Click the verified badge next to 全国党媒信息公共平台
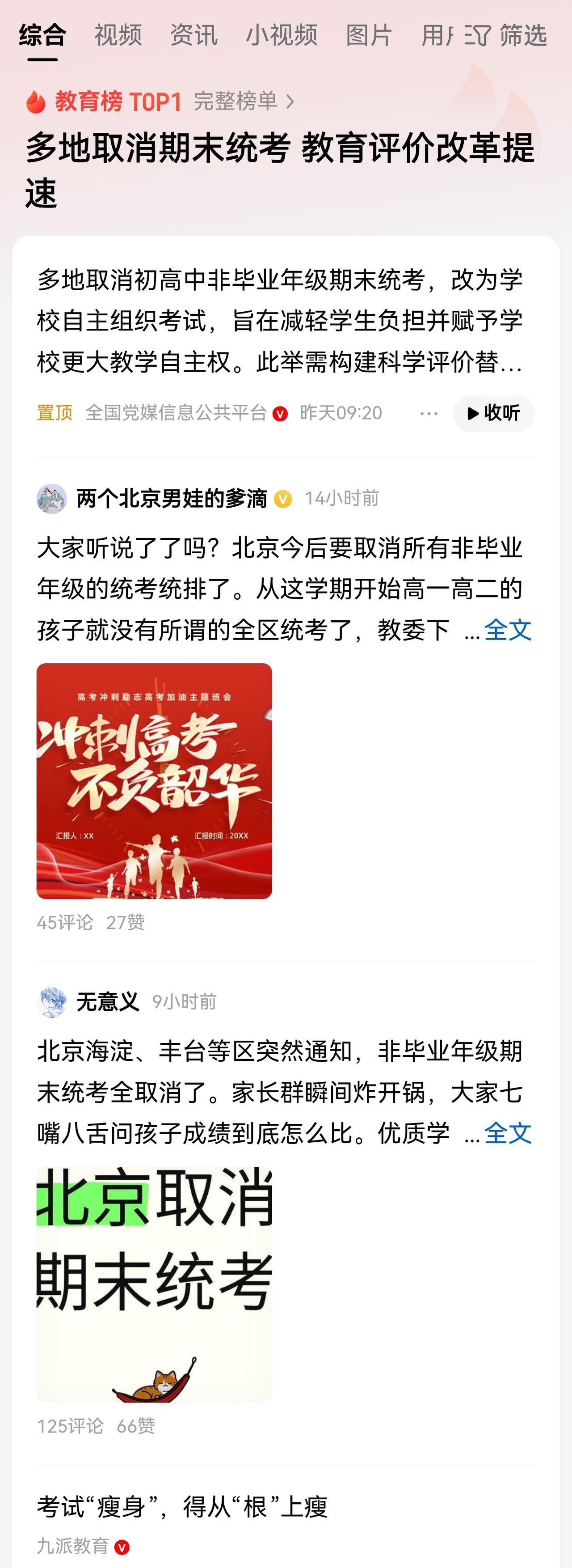 click(281, 413)
